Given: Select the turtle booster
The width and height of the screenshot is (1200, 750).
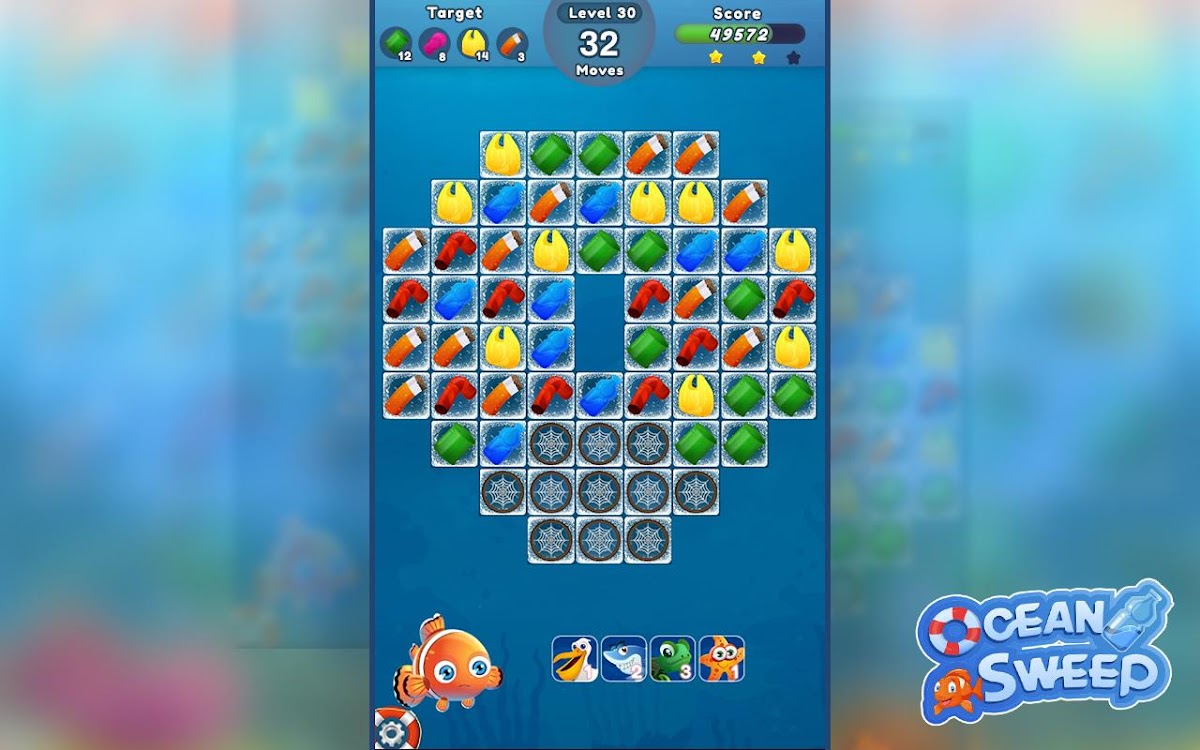Looking at the screenshot, I should (672, 659).
